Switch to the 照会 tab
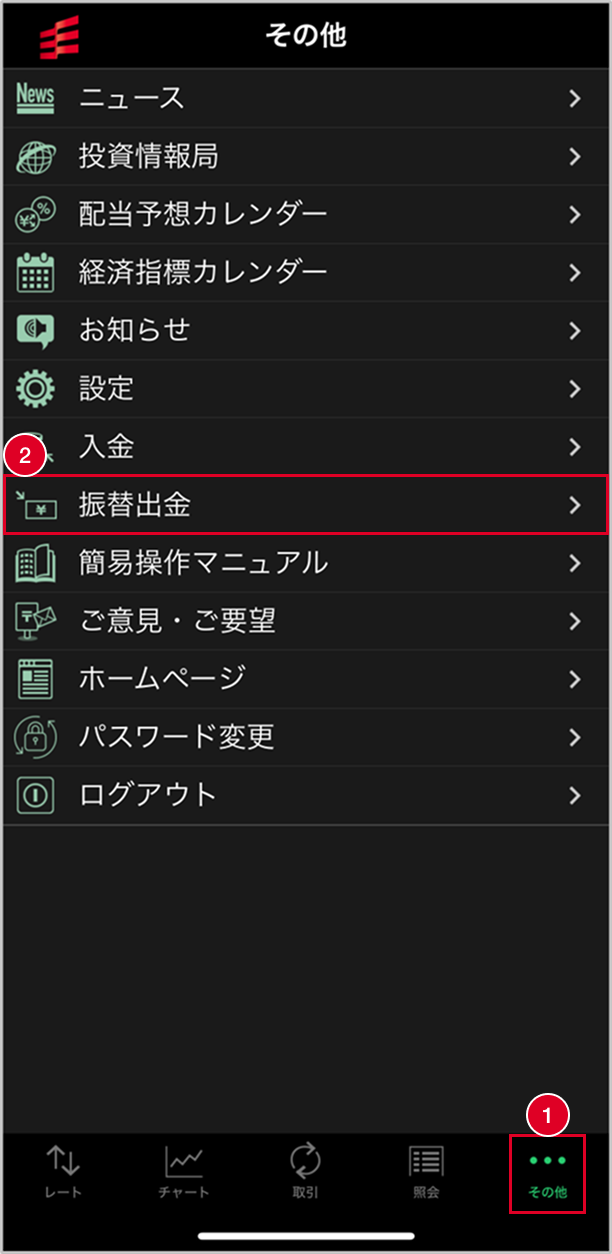This screenshot has height=1254, width=612. [426, 1172]
